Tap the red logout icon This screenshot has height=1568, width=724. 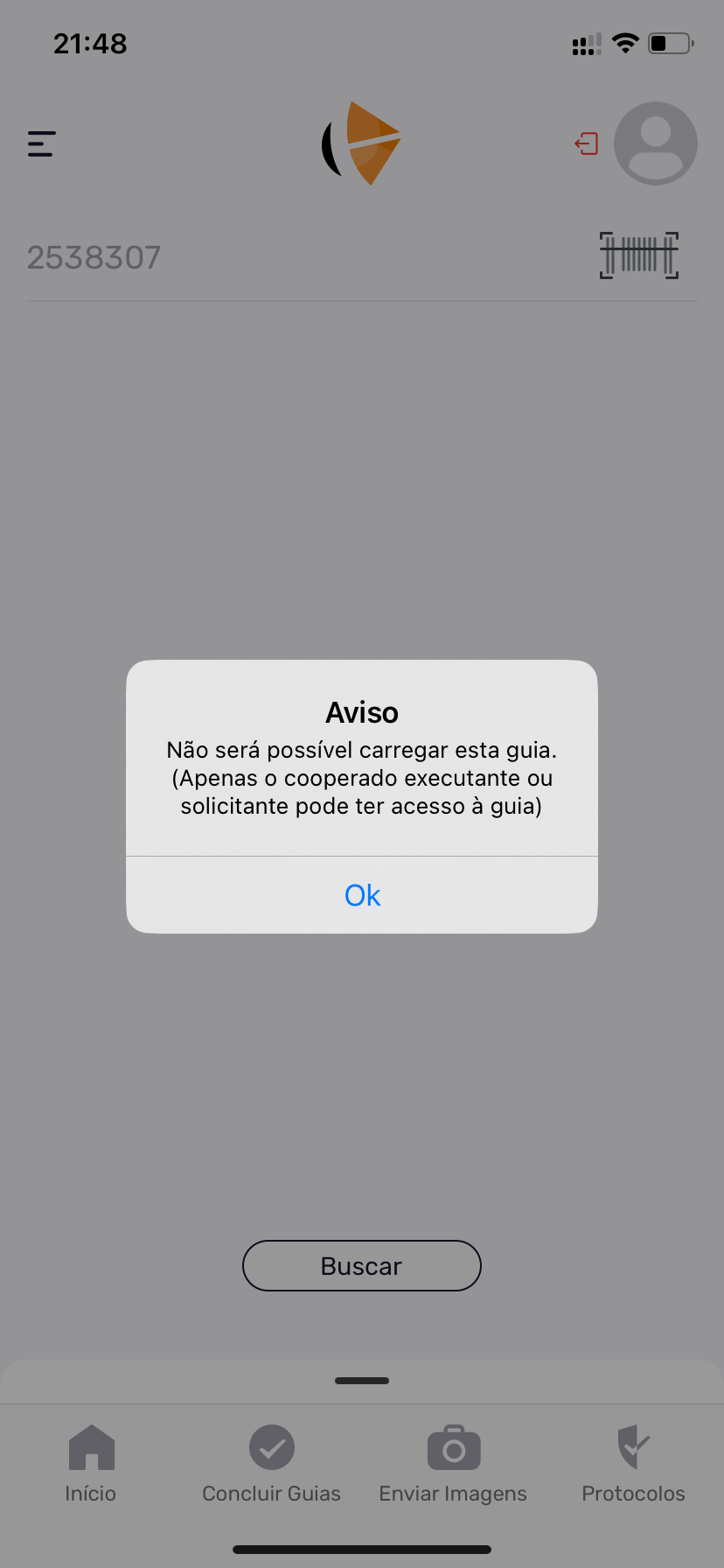[586, 143]
